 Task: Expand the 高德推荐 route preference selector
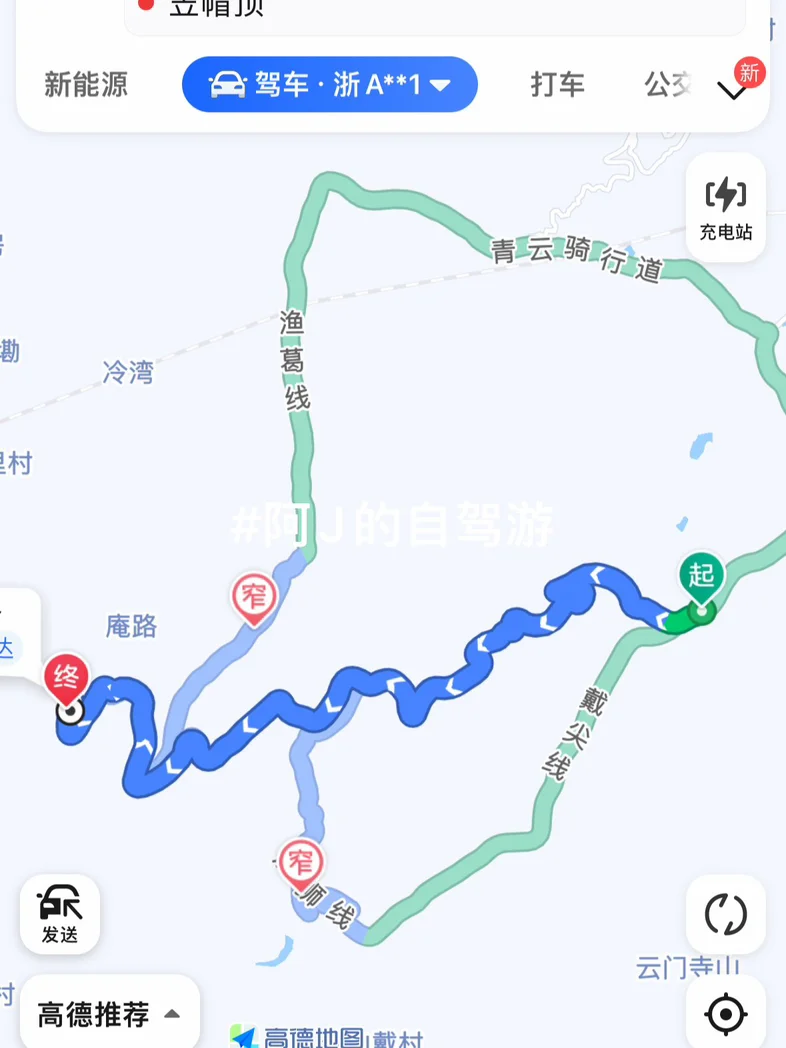pos(109,1015)
